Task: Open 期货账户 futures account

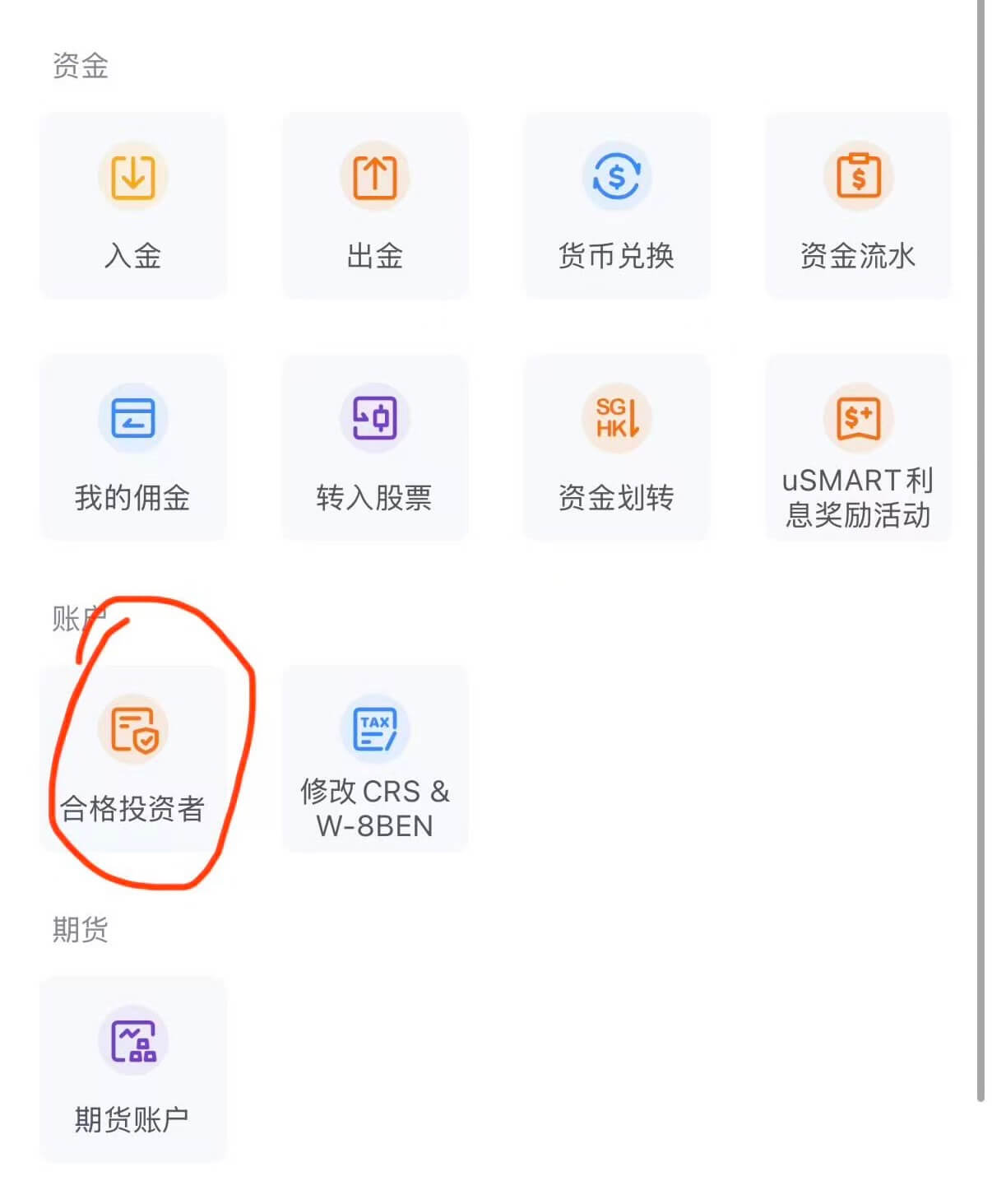Action: coord(132,1070)
